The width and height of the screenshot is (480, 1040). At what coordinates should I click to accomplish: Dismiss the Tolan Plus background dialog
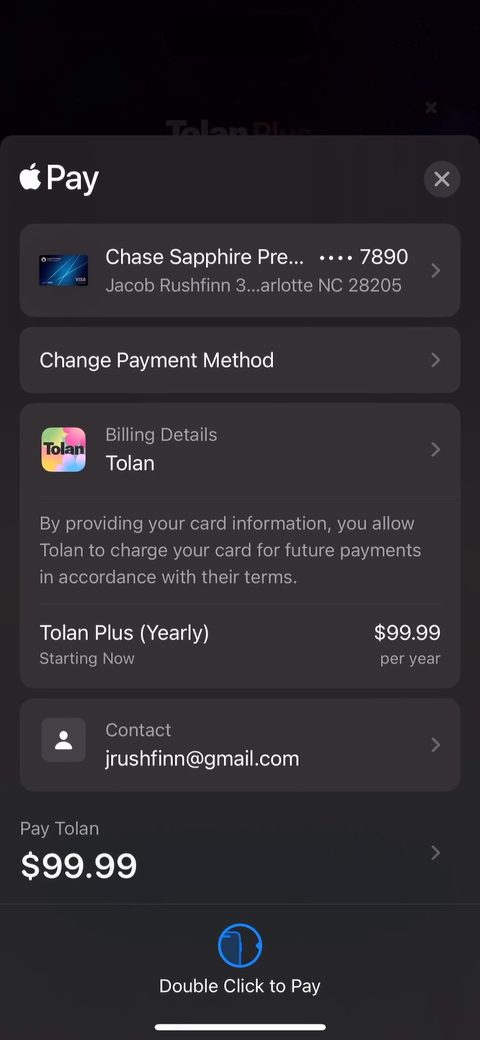coord(431,107)
